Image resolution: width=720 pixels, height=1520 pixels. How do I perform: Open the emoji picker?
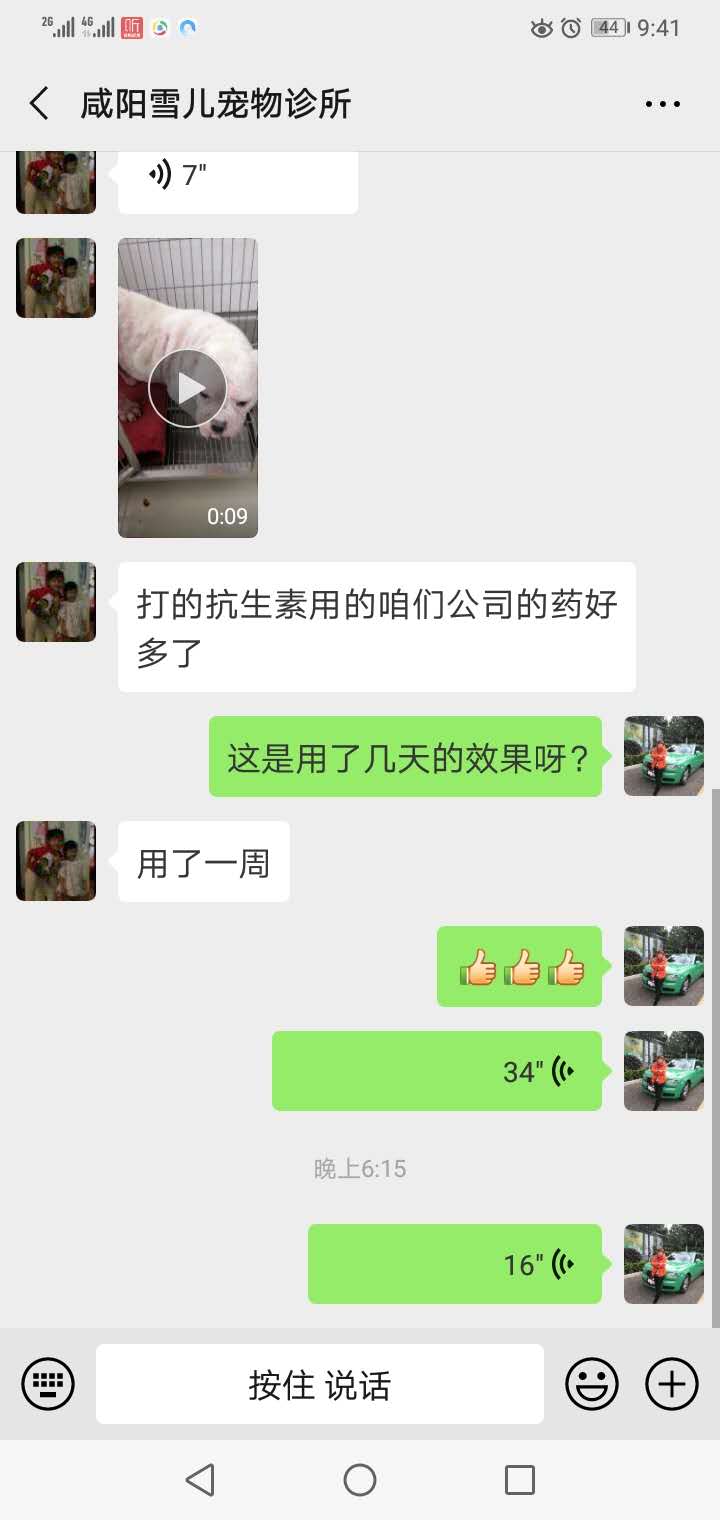(x=592, y=1385)
